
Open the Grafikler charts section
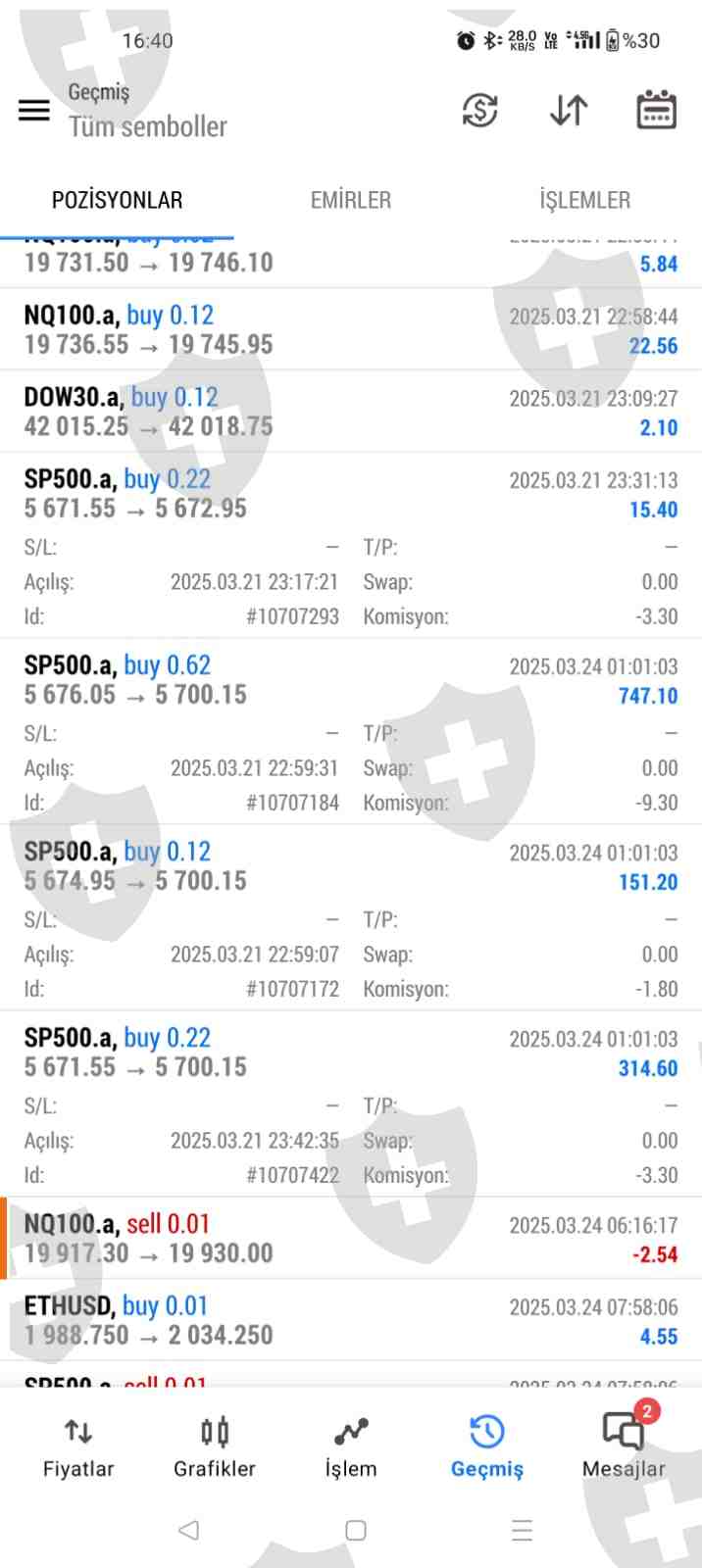(x=215, y=1447)
